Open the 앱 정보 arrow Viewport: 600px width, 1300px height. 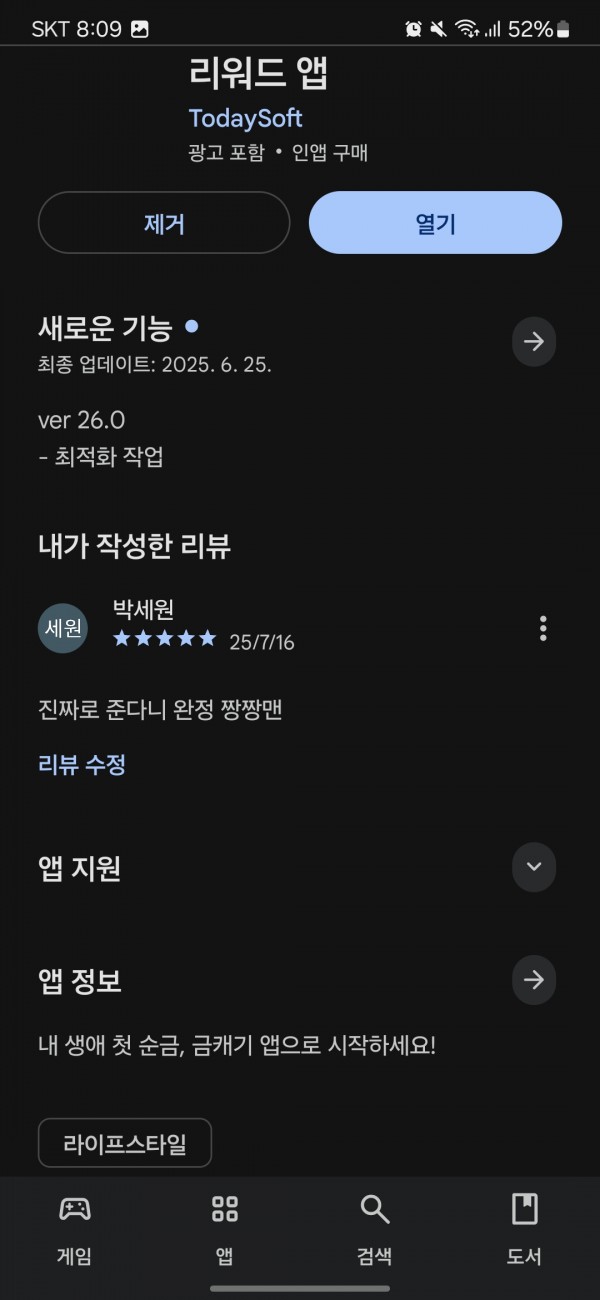[534, 980]
